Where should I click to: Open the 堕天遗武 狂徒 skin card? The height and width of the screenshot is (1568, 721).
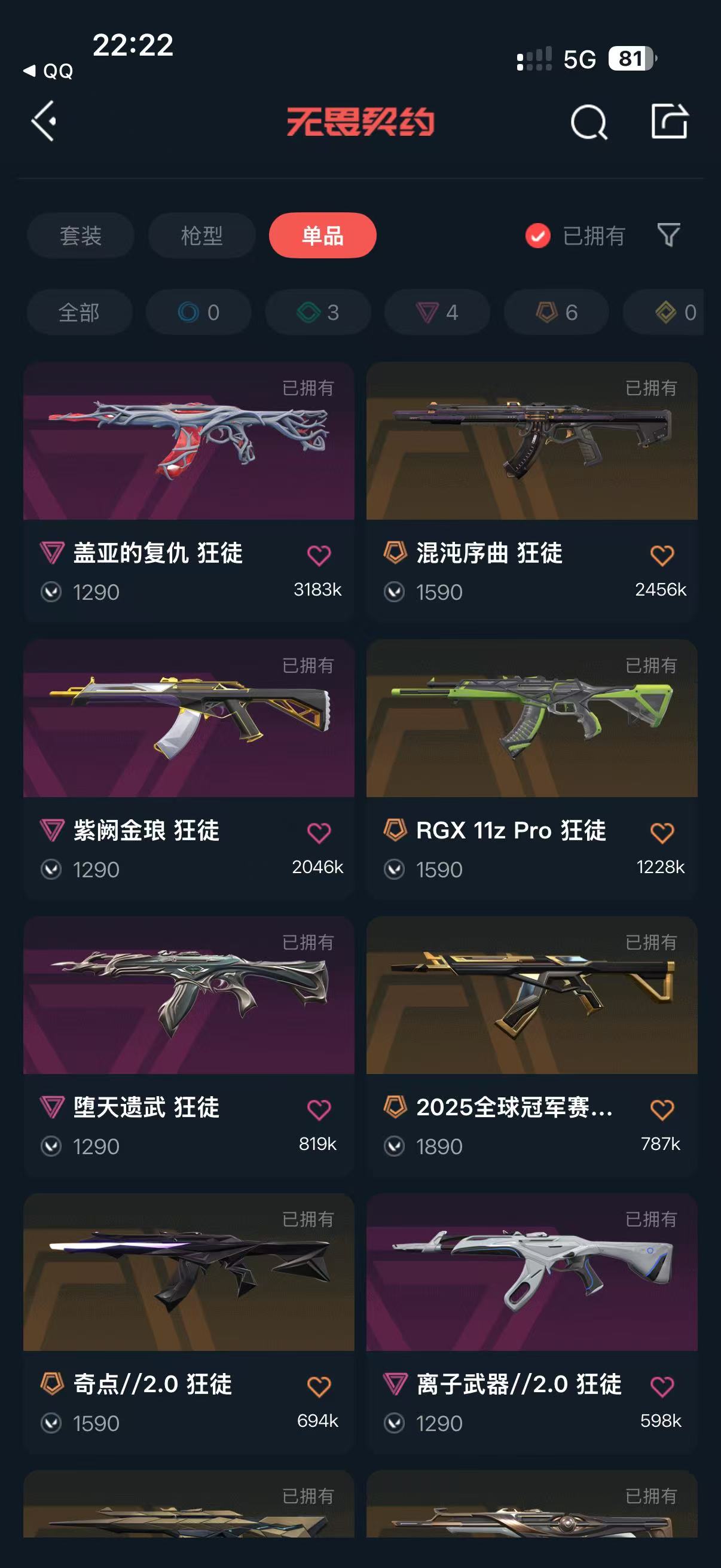188,1045
